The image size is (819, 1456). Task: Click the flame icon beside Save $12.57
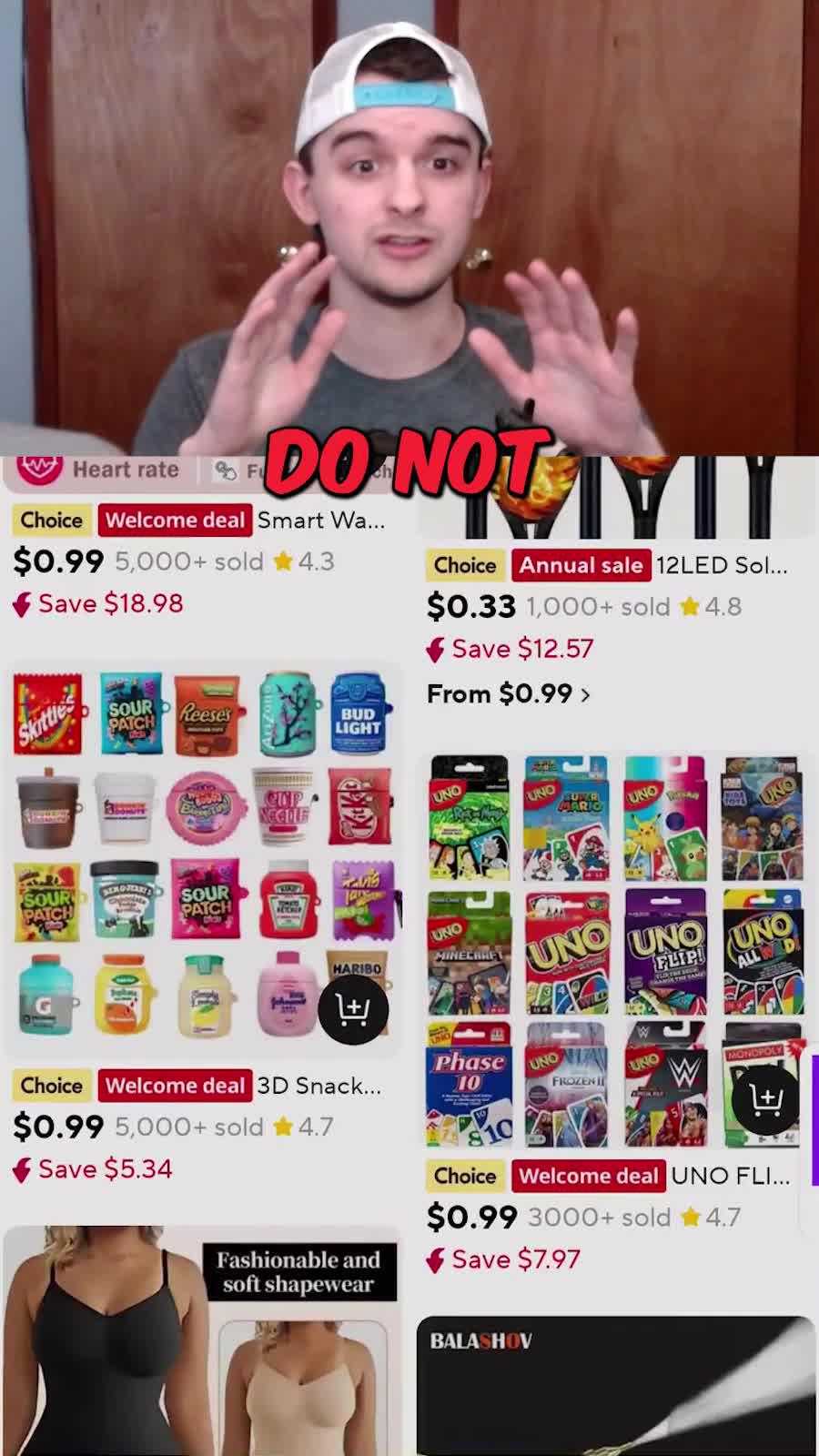436,649
